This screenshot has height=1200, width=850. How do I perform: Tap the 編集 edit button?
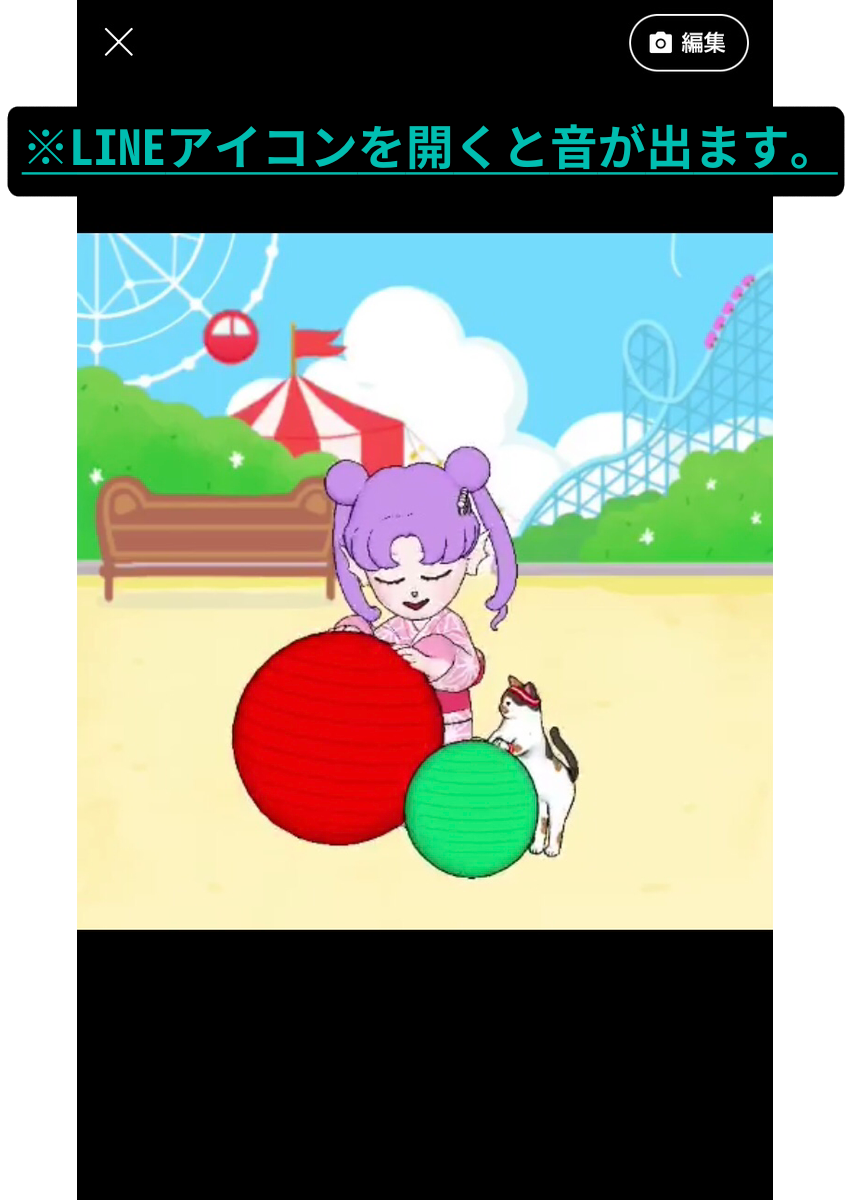click(x=688, y=43)
